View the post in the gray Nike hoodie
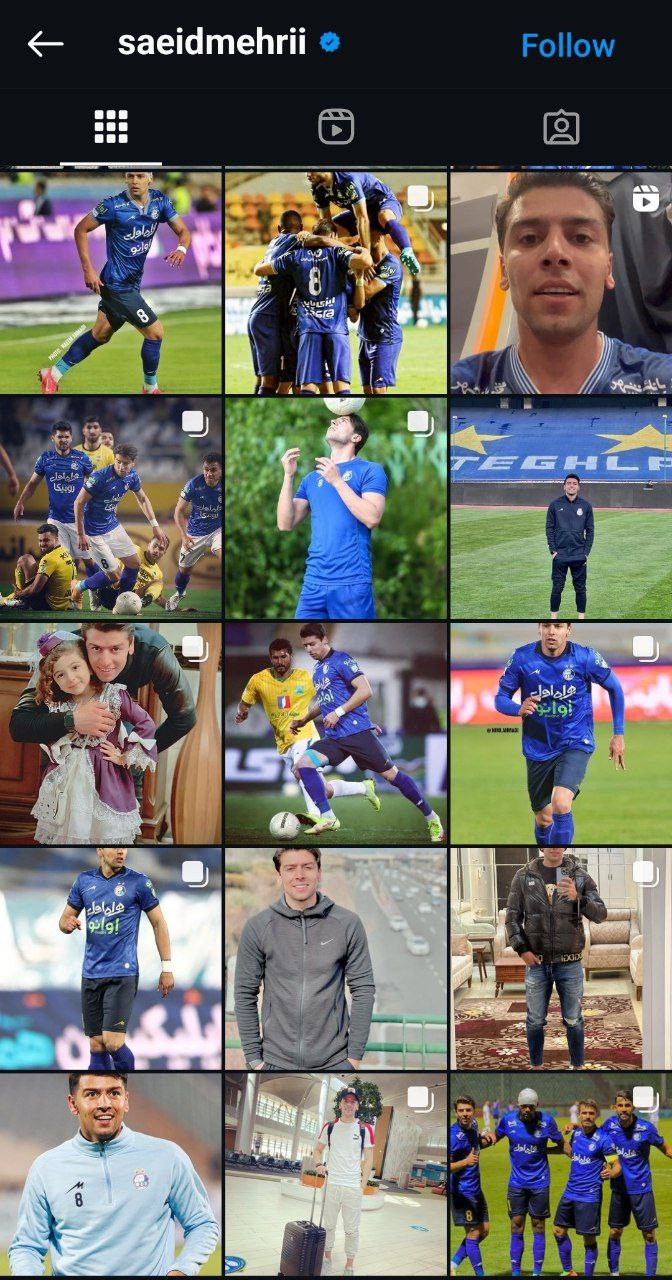672x1280 pixels. click(x=336, y=959)
